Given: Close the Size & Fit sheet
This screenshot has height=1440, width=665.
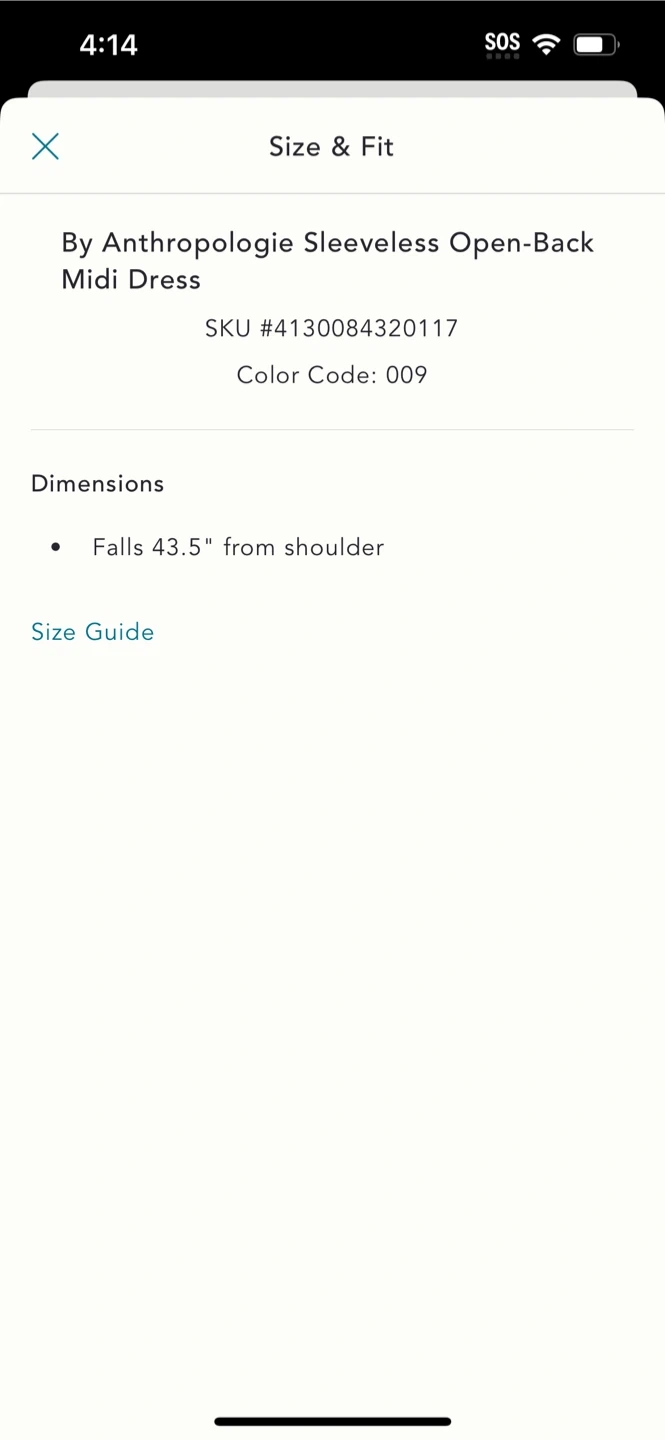Looking at the screenshot, I should click(x=45, y=147).
